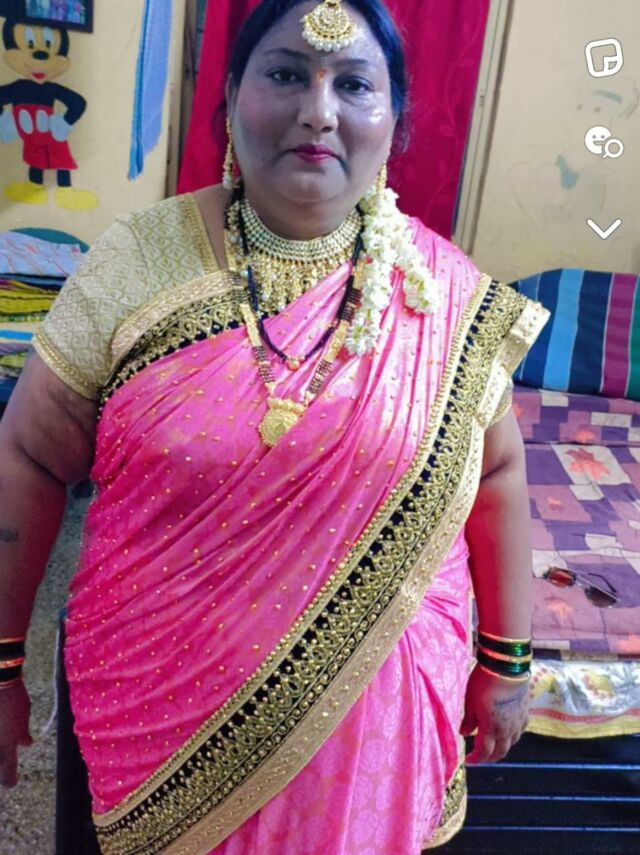Collapse the side tools with the chevron
The width and height of the screenshot is (640, 855).
(603, 229)
